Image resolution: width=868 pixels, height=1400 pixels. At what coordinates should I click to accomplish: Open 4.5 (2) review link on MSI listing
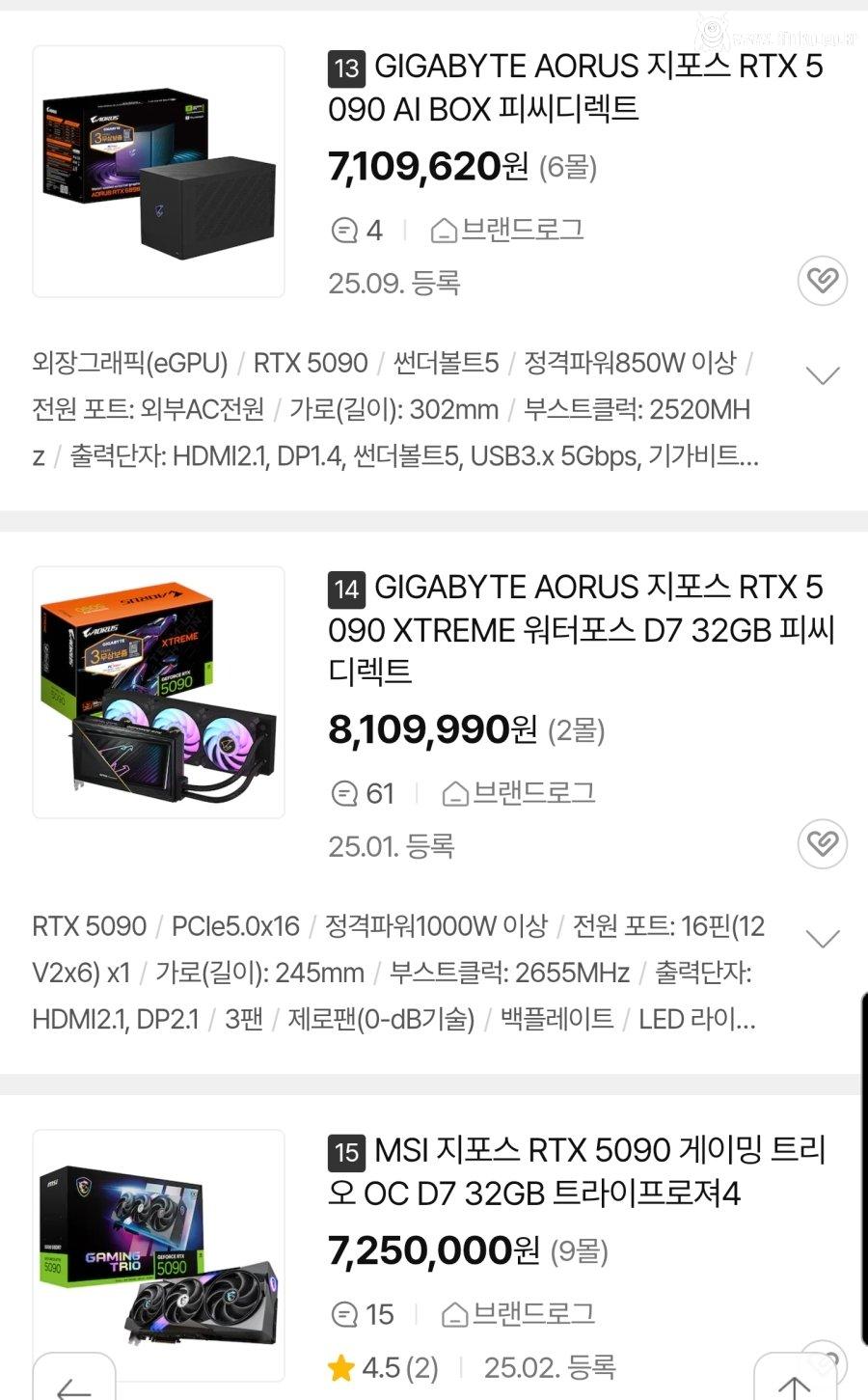[x=397, y=1367]
